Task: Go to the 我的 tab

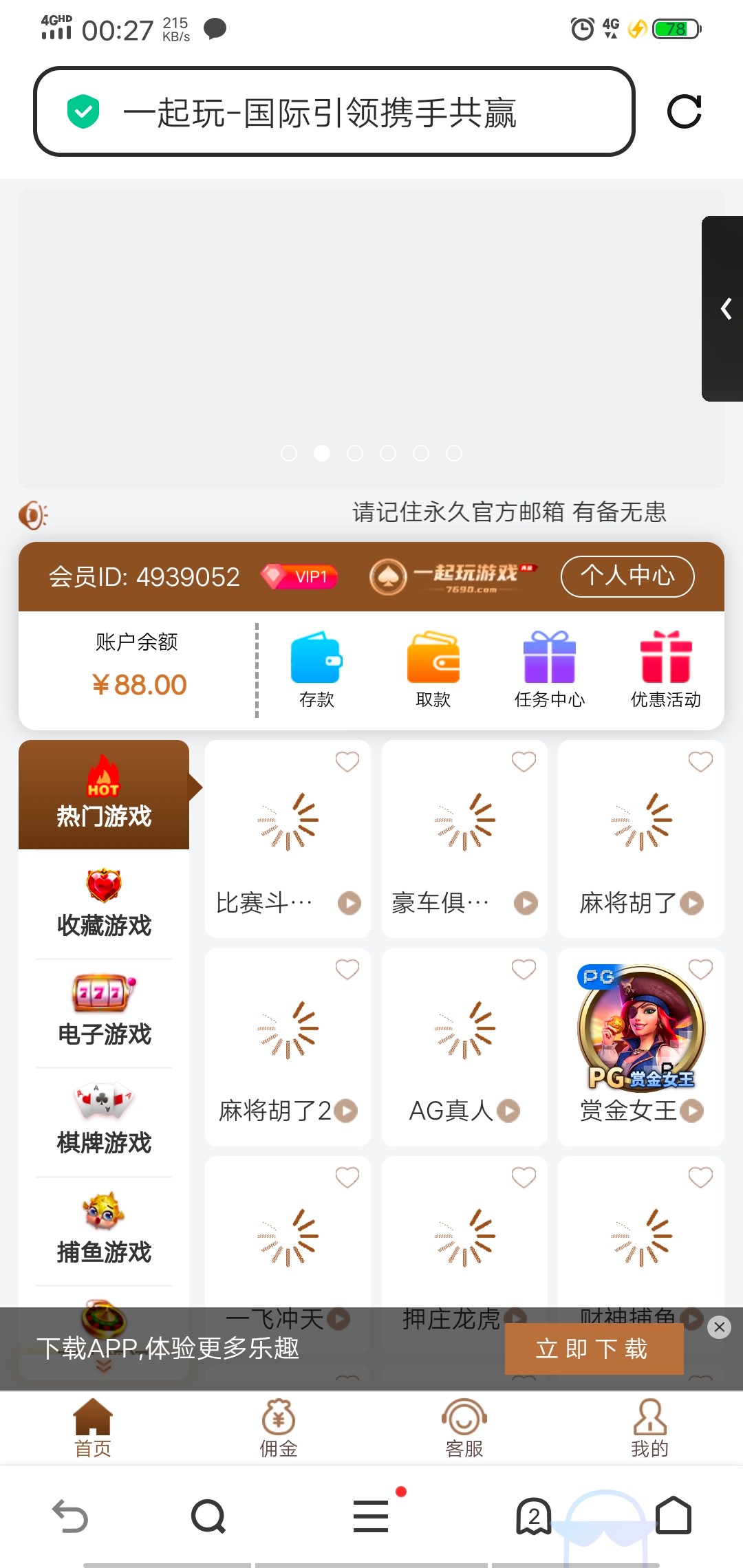Action: [649, 1428]
